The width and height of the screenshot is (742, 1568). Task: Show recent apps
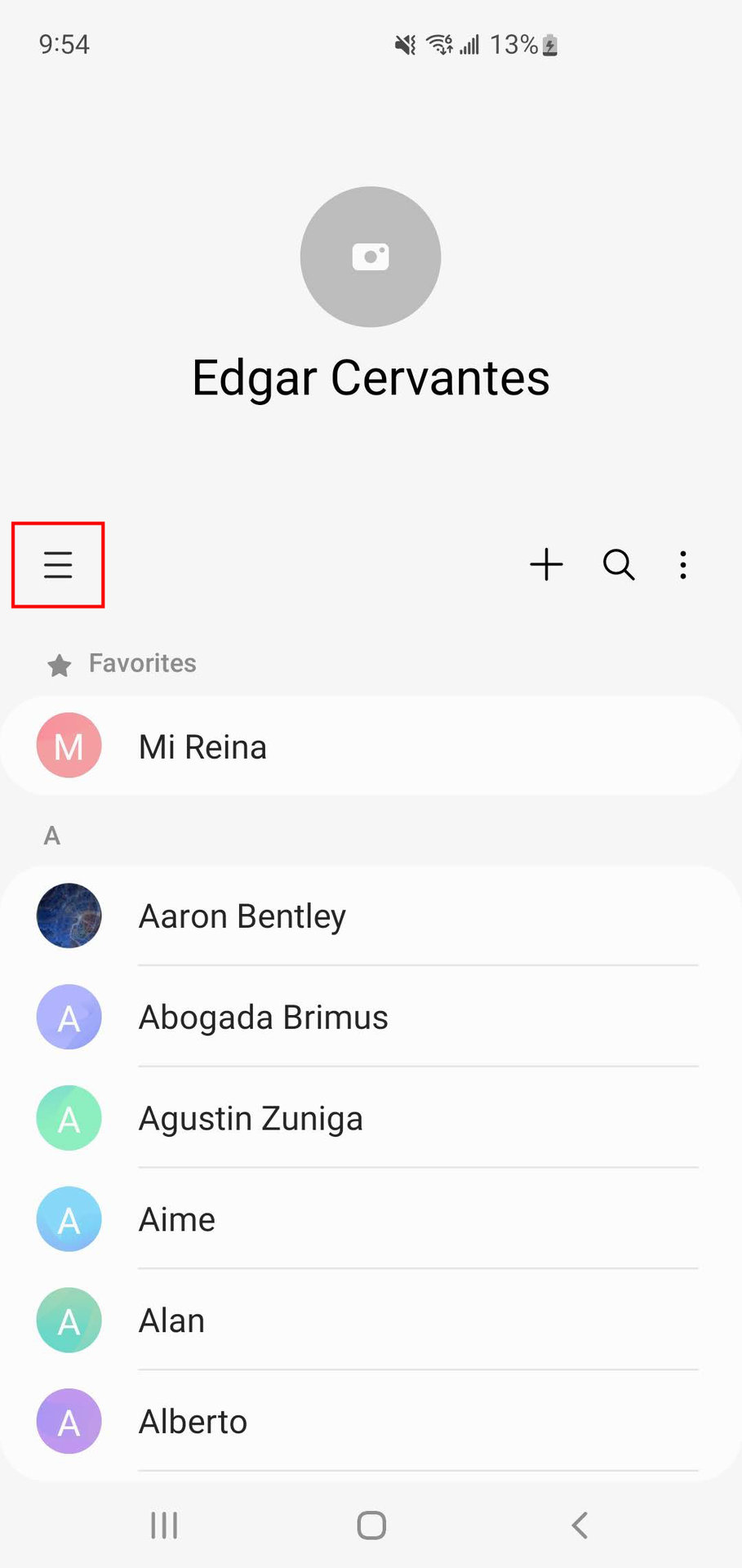164,1525
